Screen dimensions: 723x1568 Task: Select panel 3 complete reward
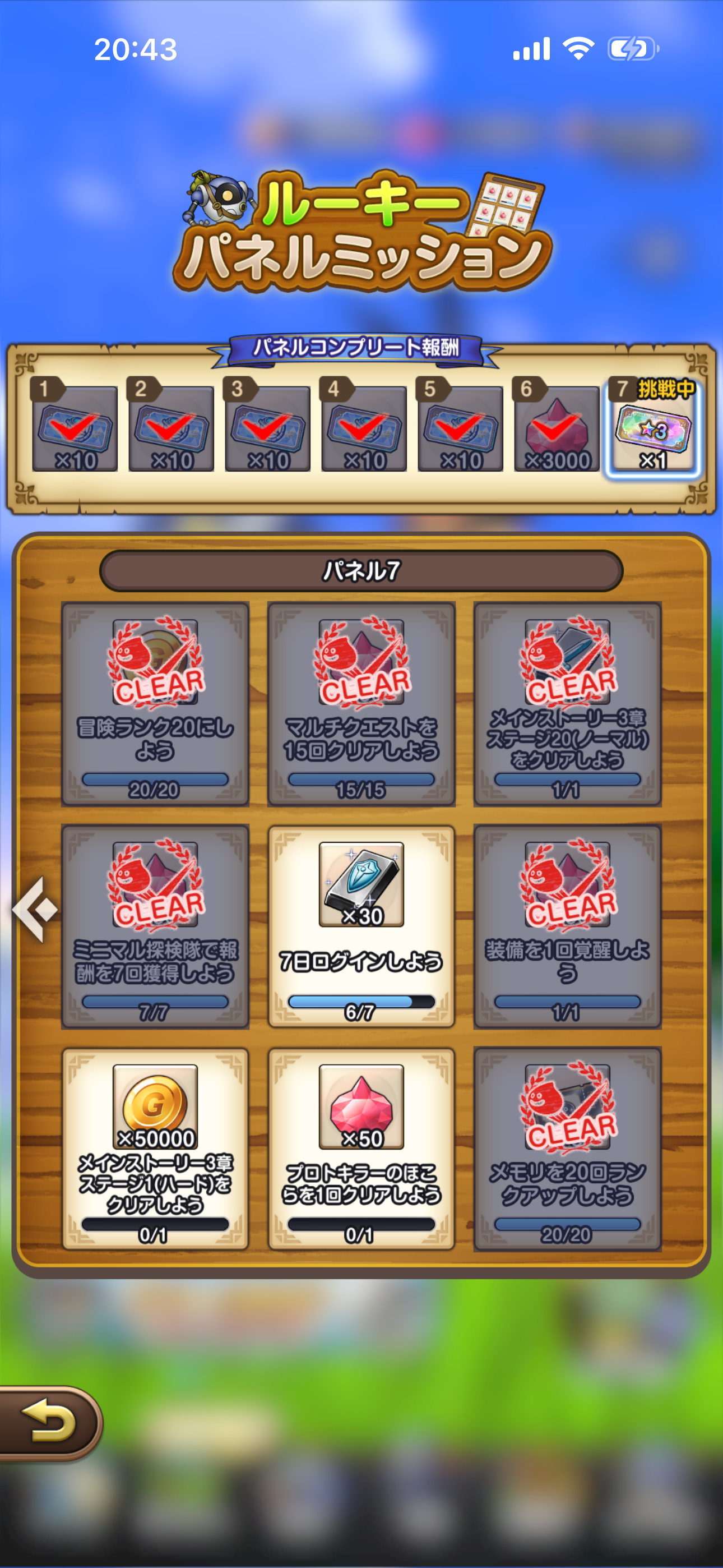click(267, 429)
